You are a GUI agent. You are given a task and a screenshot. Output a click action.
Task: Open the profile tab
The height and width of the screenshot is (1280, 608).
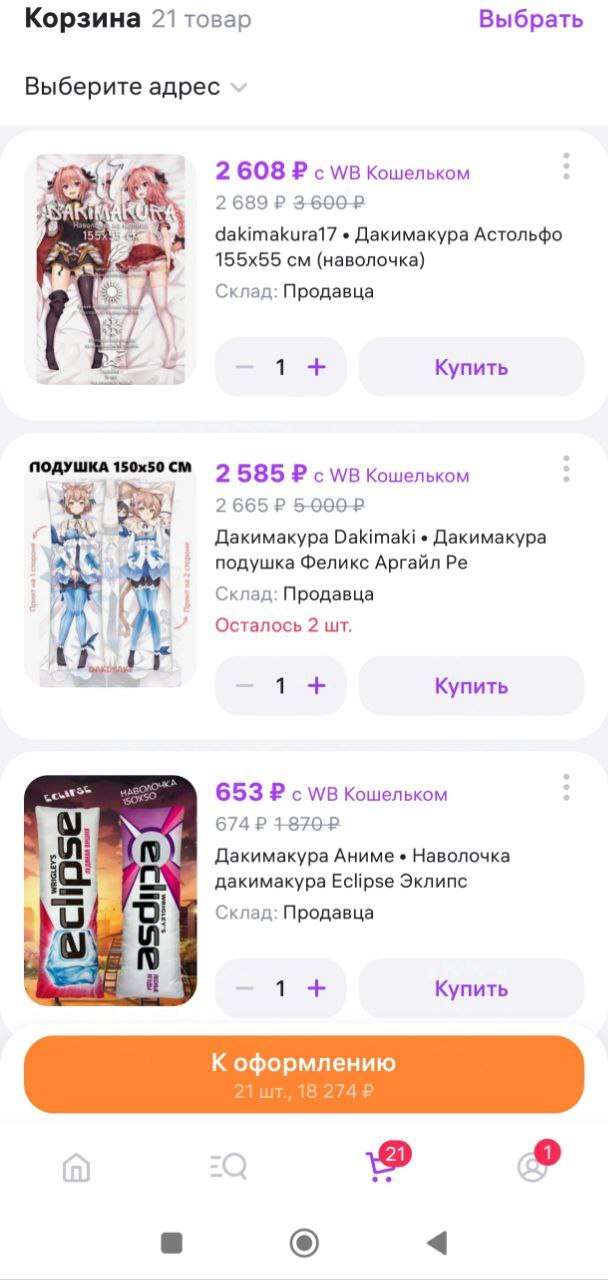click(x=532, y=1167)
